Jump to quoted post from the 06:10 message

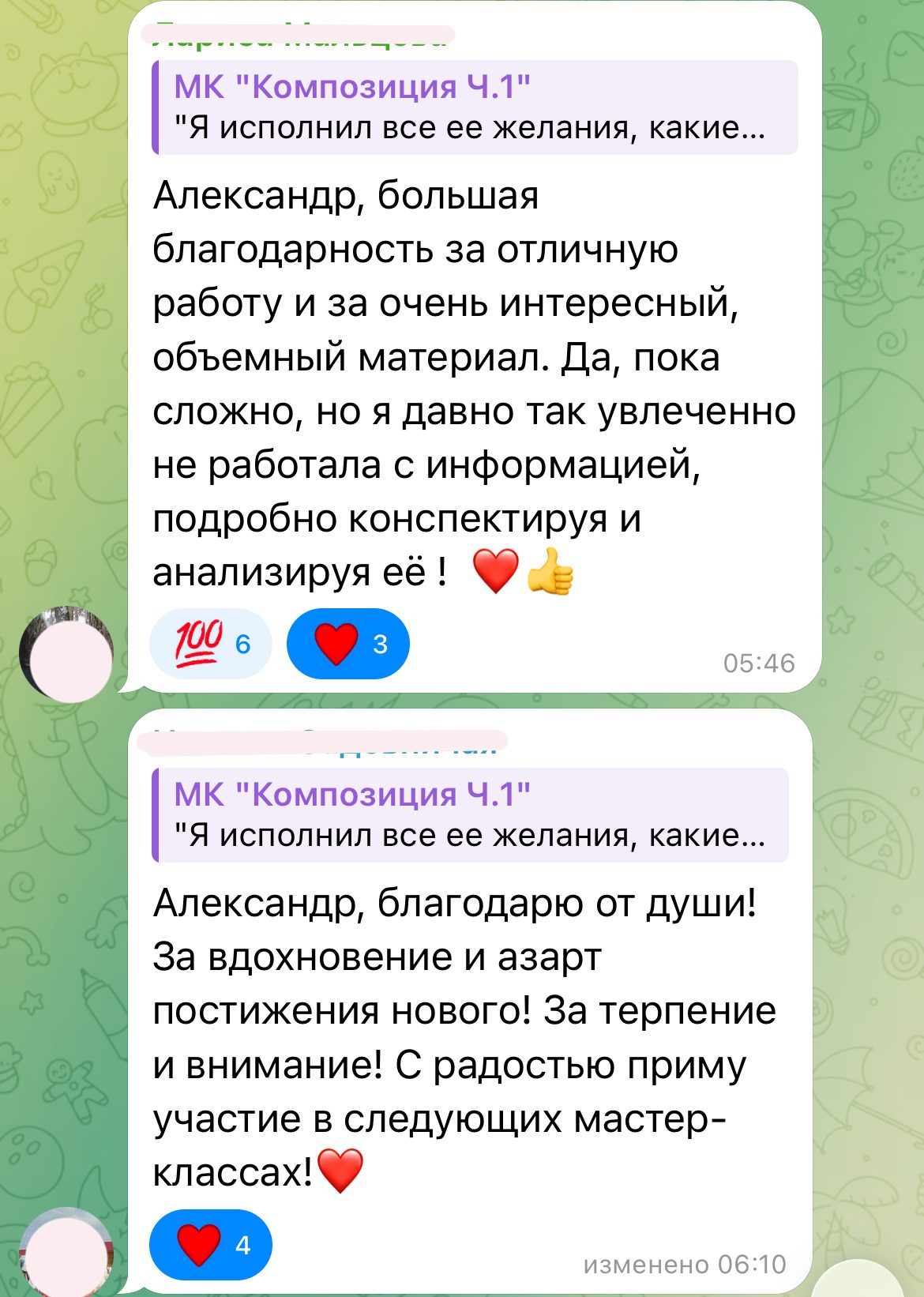point(471,814)
